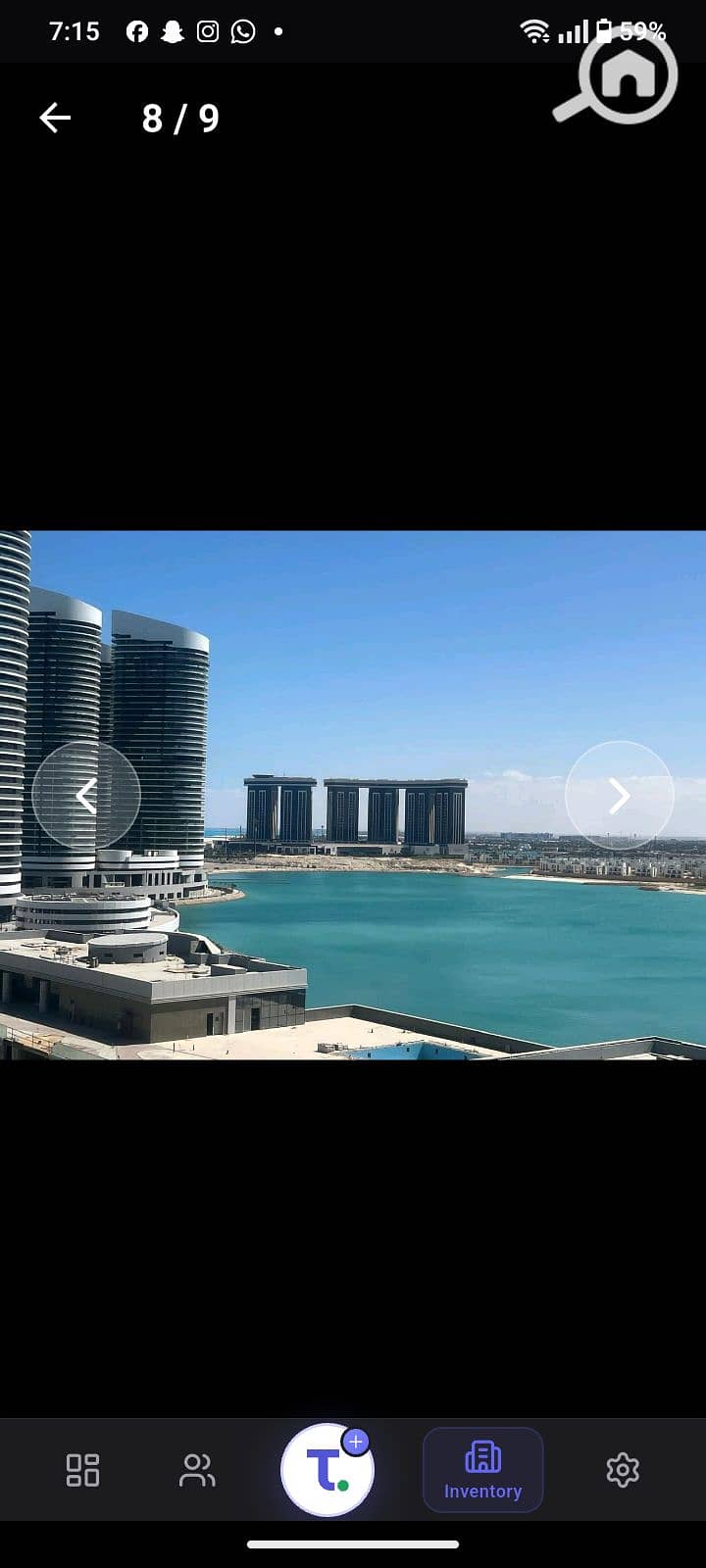Tap the center T plus button
Screen dimensions: 706x1568
(x=328, y=1470)
